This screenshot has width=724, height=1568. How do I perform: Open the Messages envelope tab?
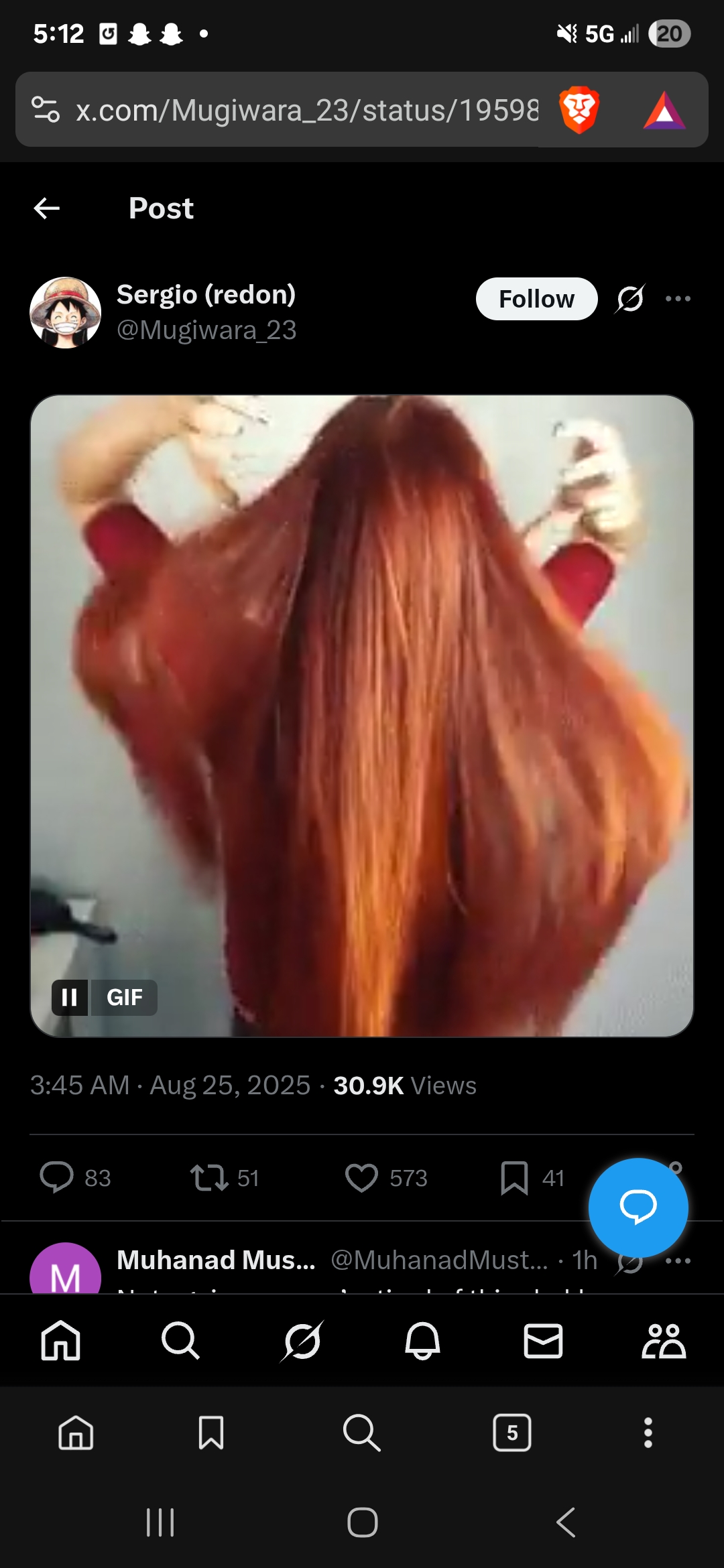click(x=543, y=1341)
